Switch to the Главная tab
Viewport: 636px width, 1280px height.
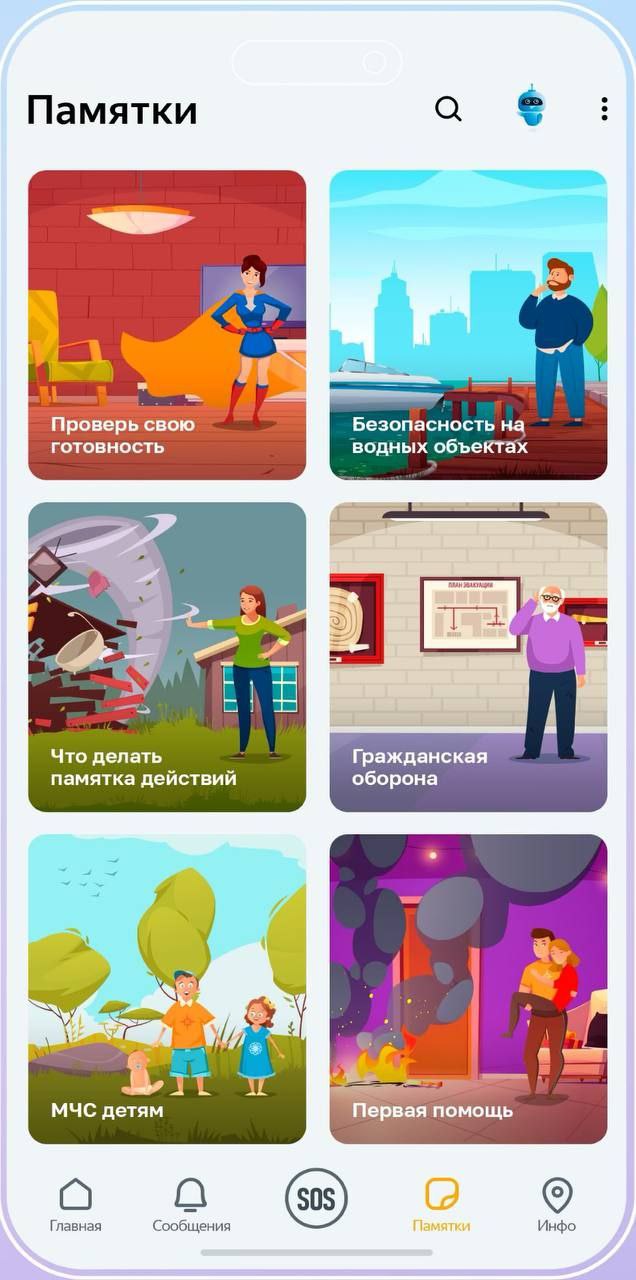tap(75, 1205)
